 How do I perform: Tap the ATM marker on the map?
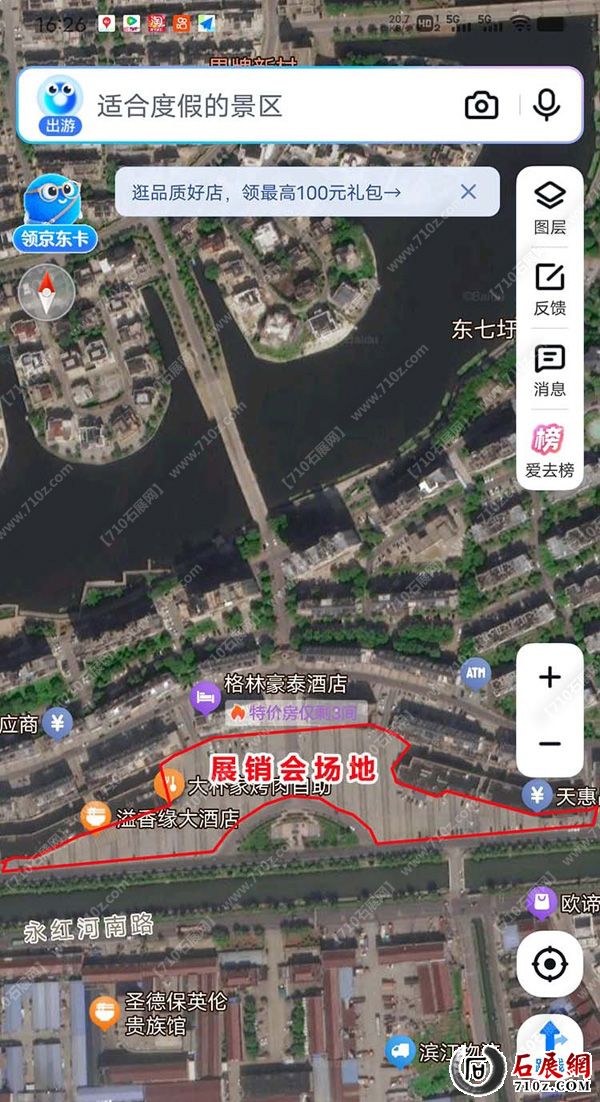[475, 673]
